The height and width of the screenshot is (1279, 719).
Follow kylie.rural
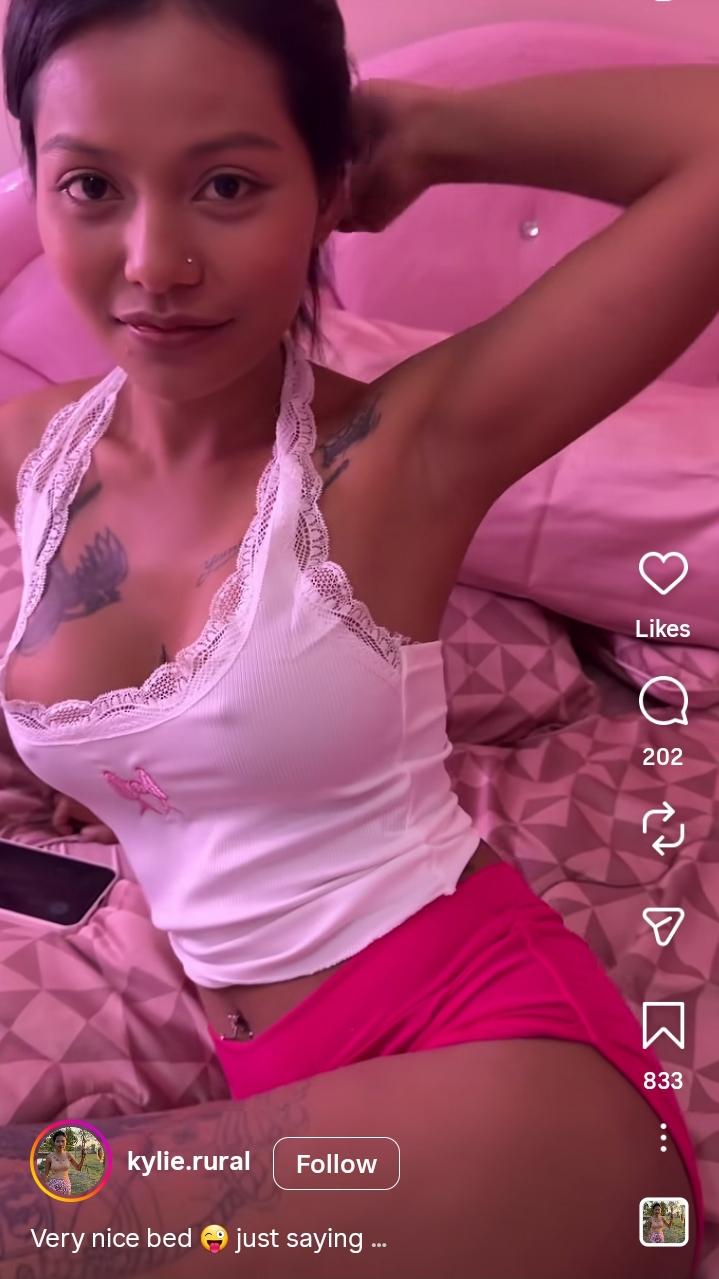[336, 1164]
